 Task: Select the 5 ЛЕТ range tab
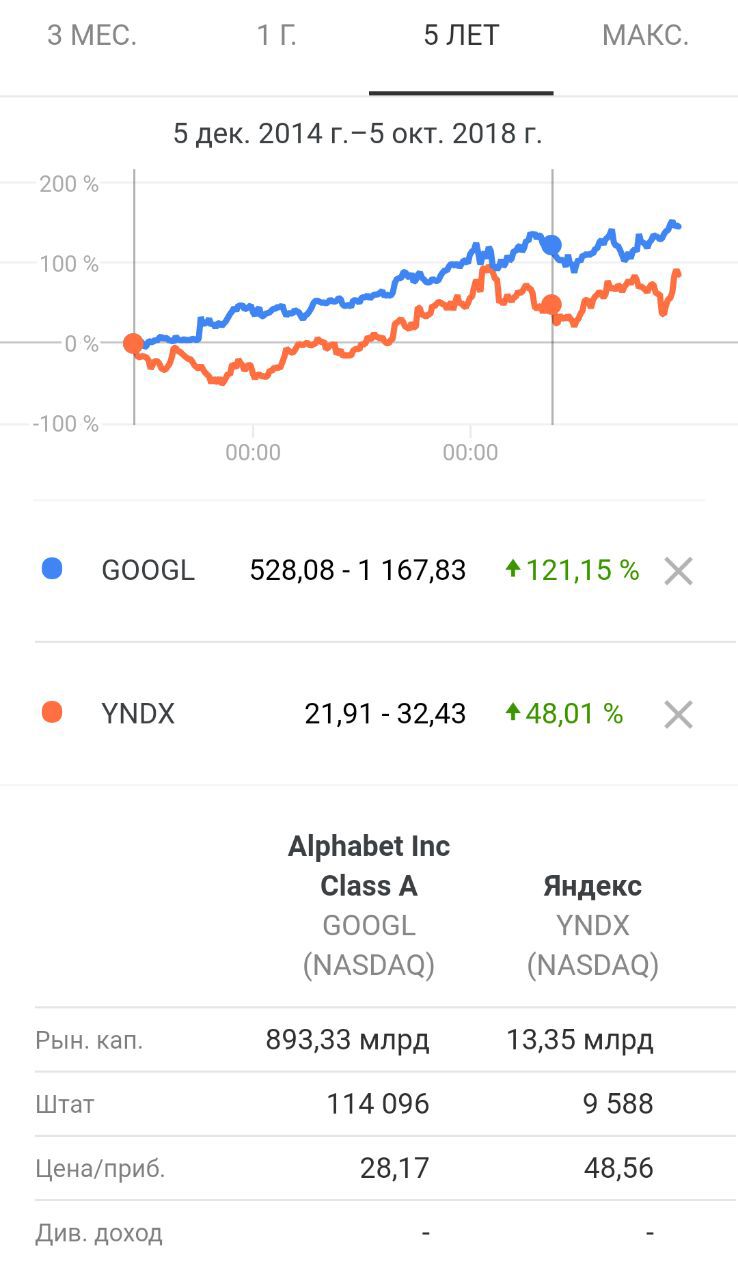461,37
